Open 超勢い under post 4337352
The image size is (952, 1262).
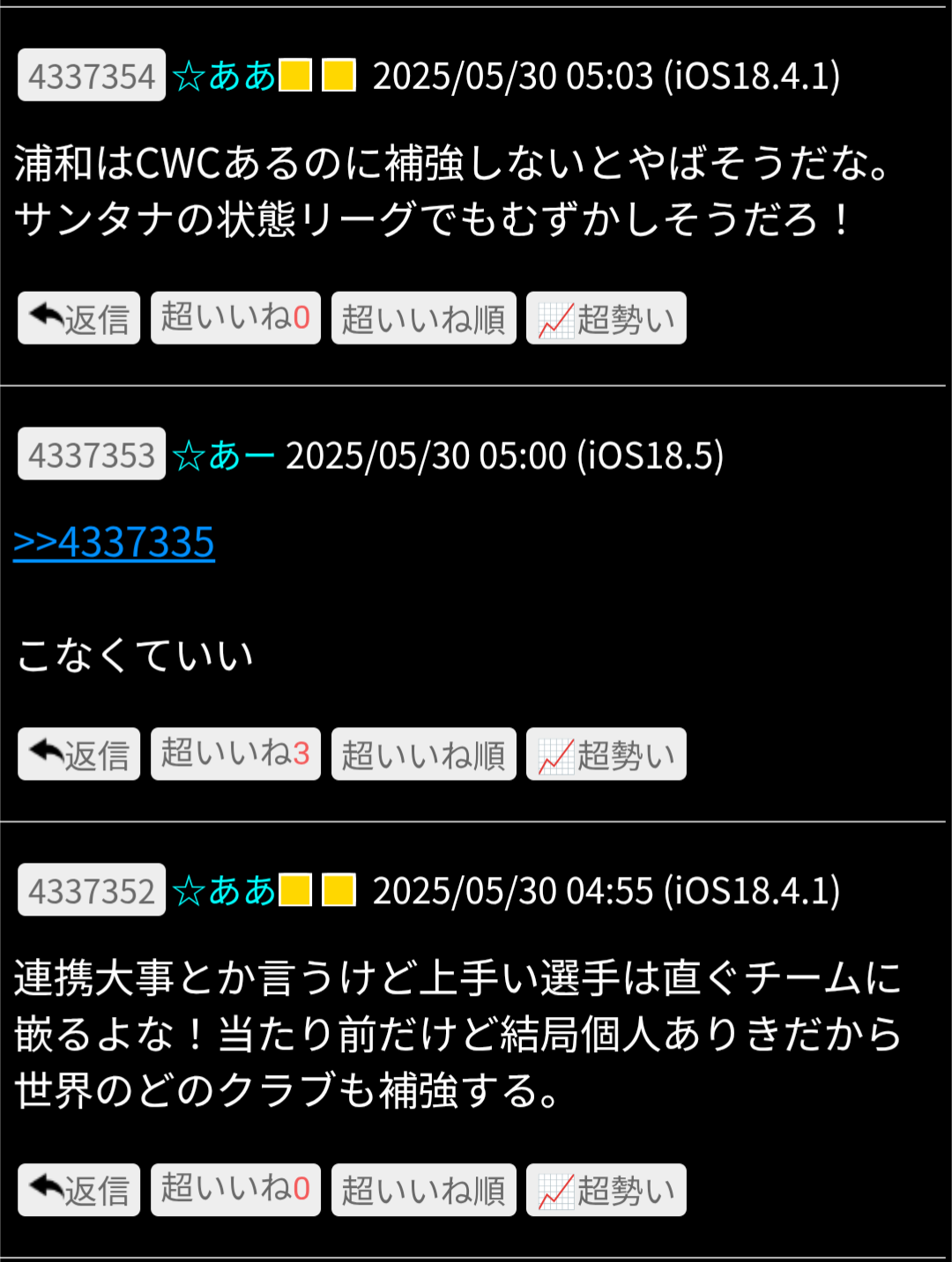[606, 1191]
